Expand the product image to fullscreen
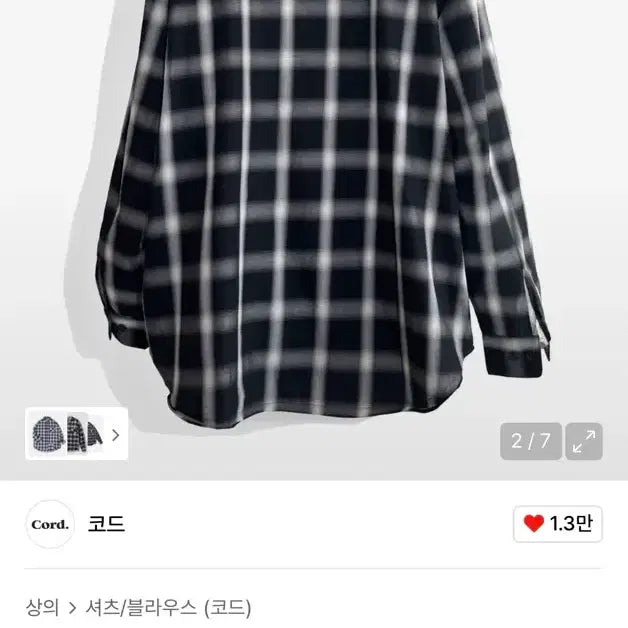Viewport: 628px width, 628px height. click(x=584, y=441)
